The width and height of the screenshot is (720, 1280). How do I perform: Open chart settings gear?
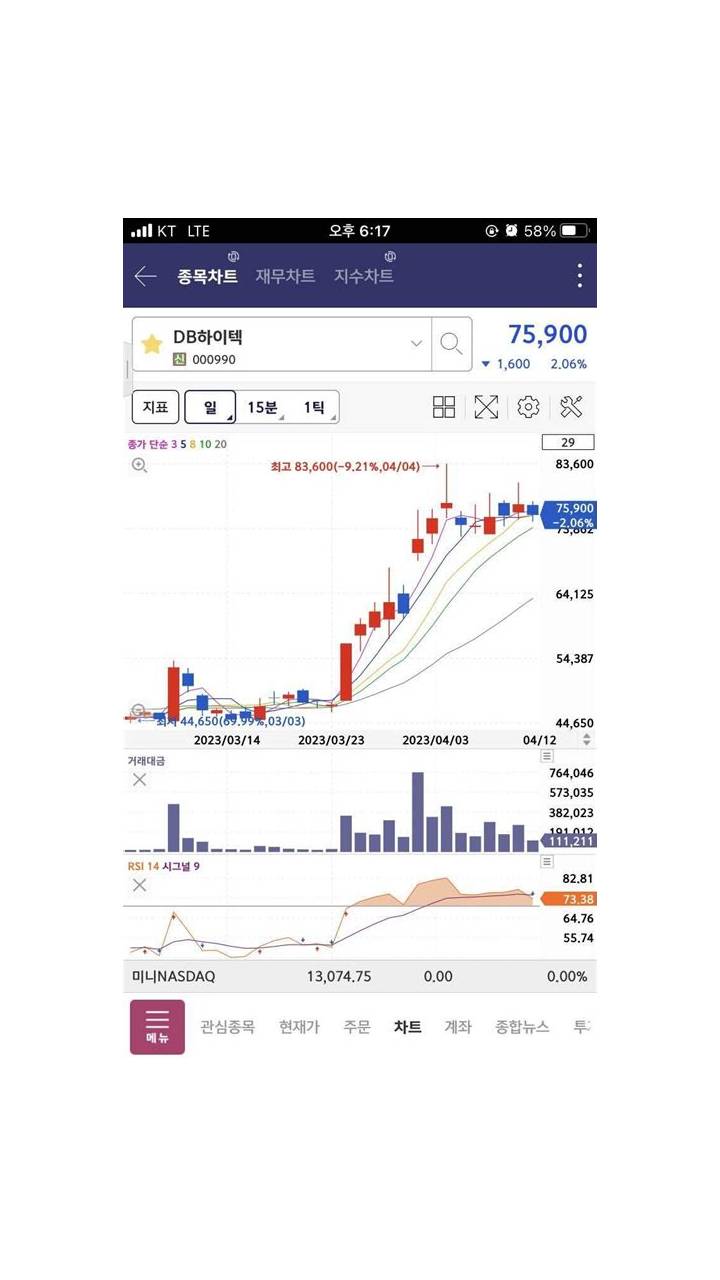(x=528, y=407)
